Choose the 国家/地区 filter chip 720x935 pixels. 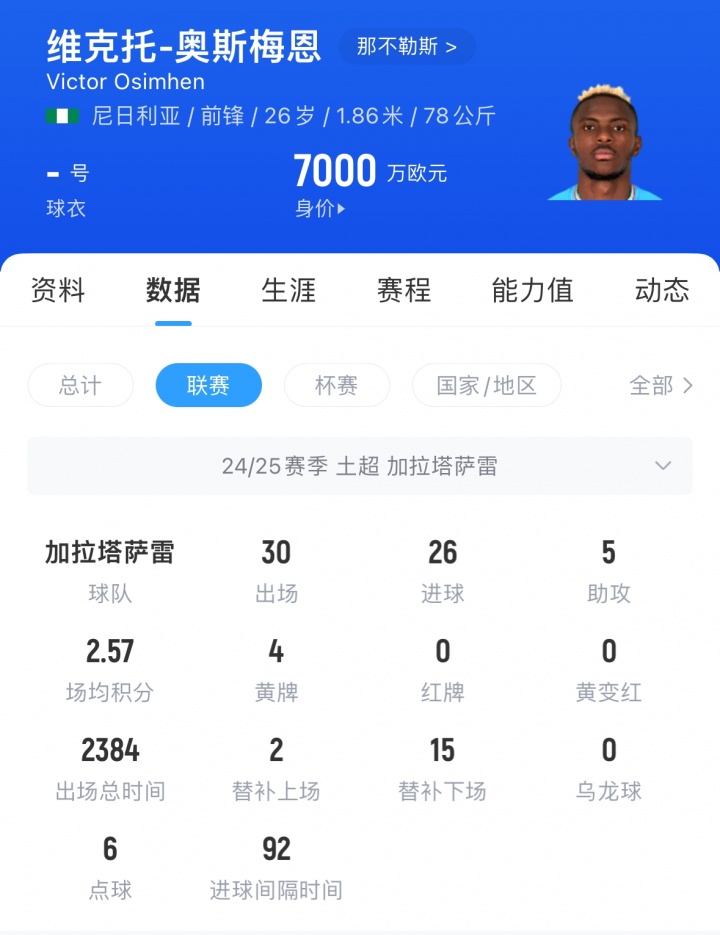coord(486,385)
